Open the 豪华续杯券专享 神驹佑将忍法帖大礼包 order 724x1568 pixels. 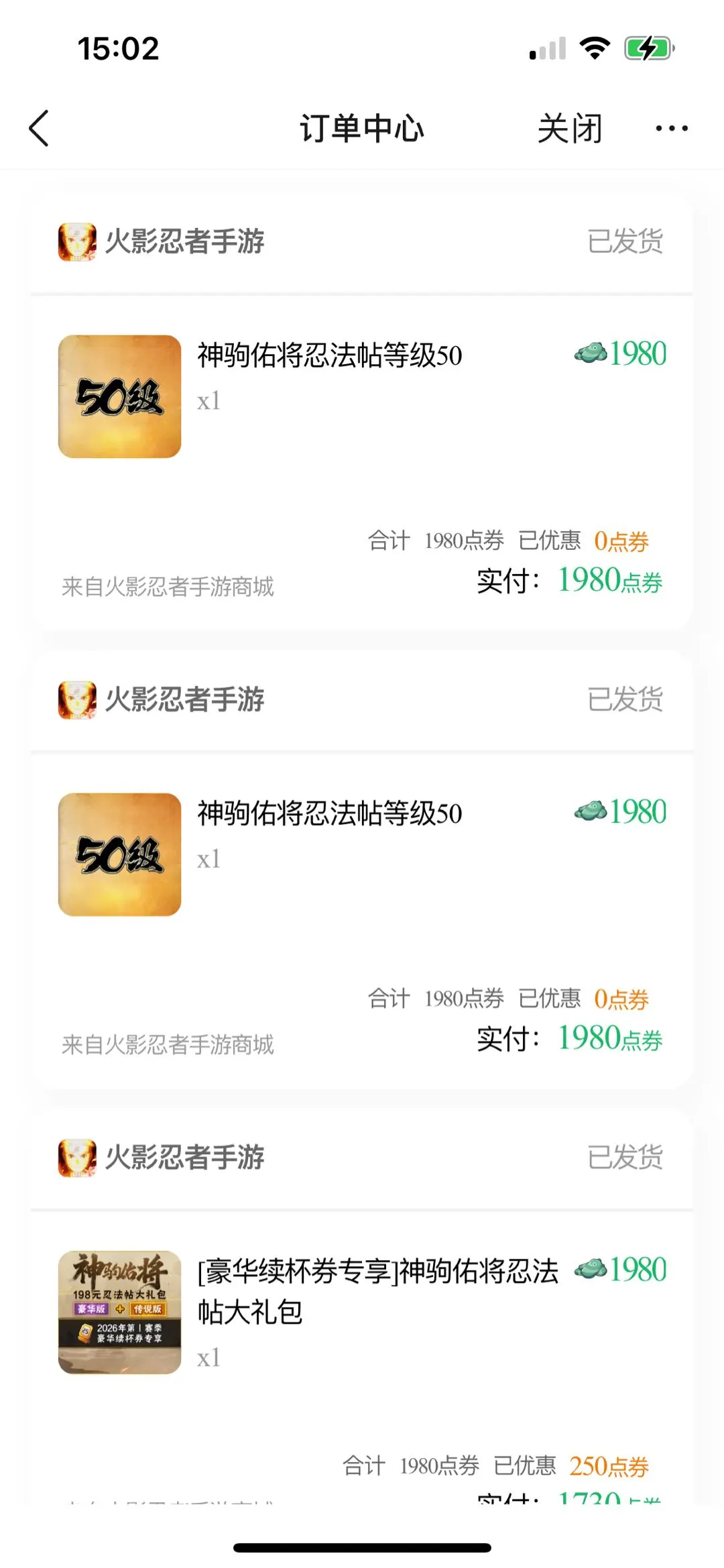(x=377, y=1291)
